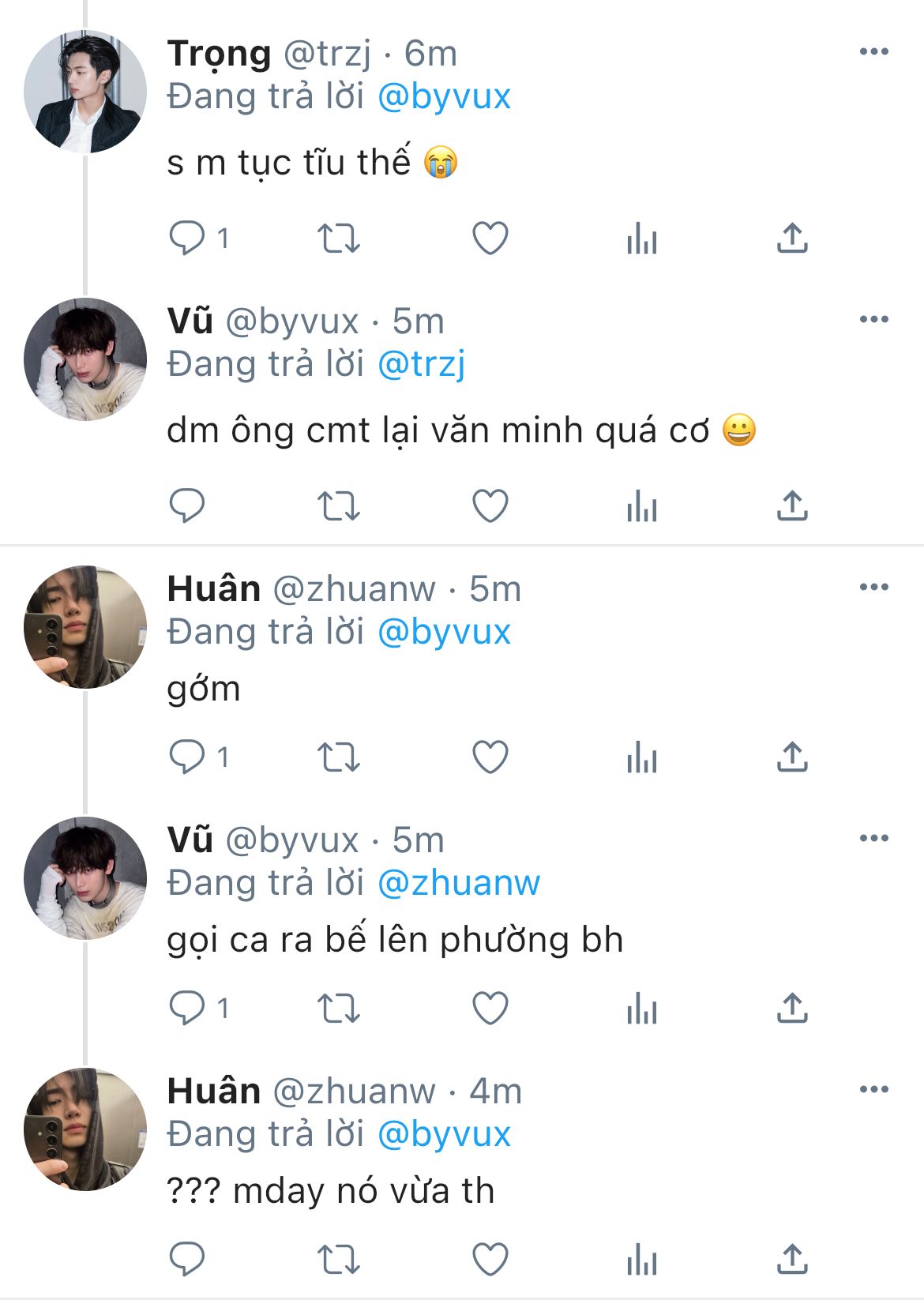Share Huân's tweet "gớm"
This screenshot has height=1300, width=924.
click(791, 757)
